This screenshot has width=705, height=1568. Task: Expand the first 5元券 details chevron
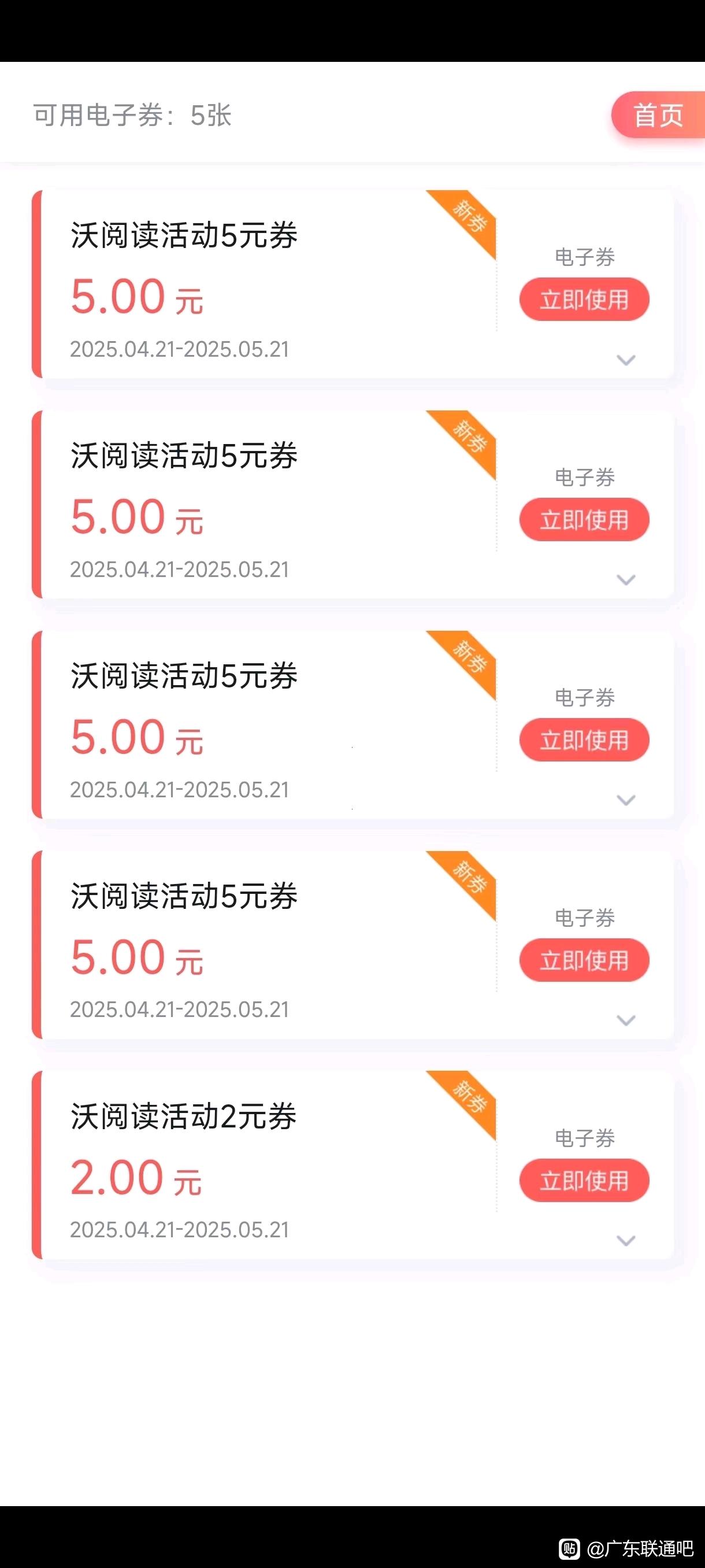[x=626, y=360]
